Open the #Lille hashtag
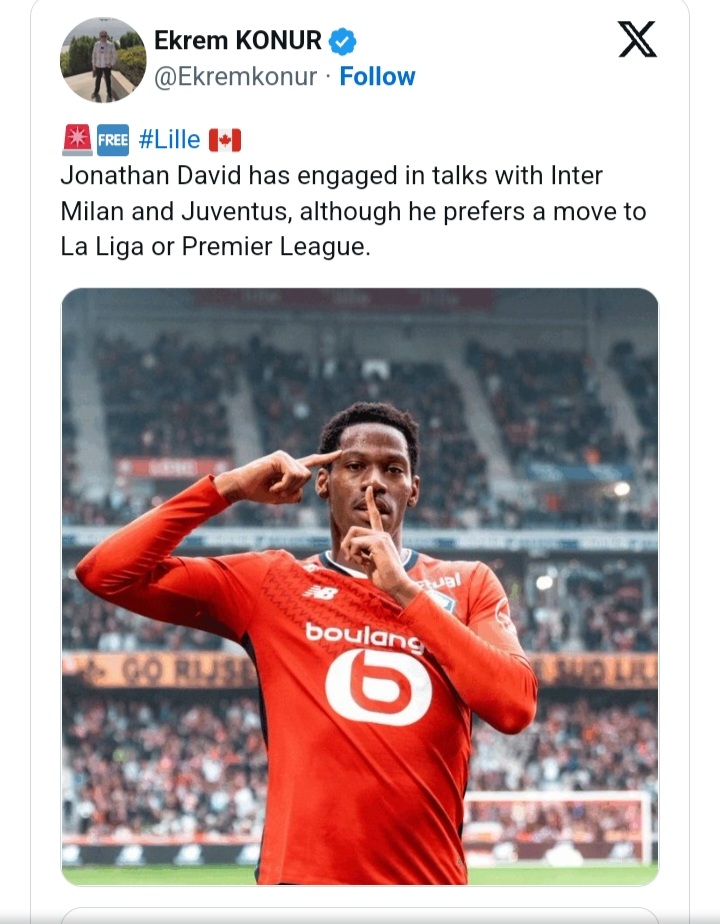The height and width of the screenshot is (924, 720). [169, 139]
